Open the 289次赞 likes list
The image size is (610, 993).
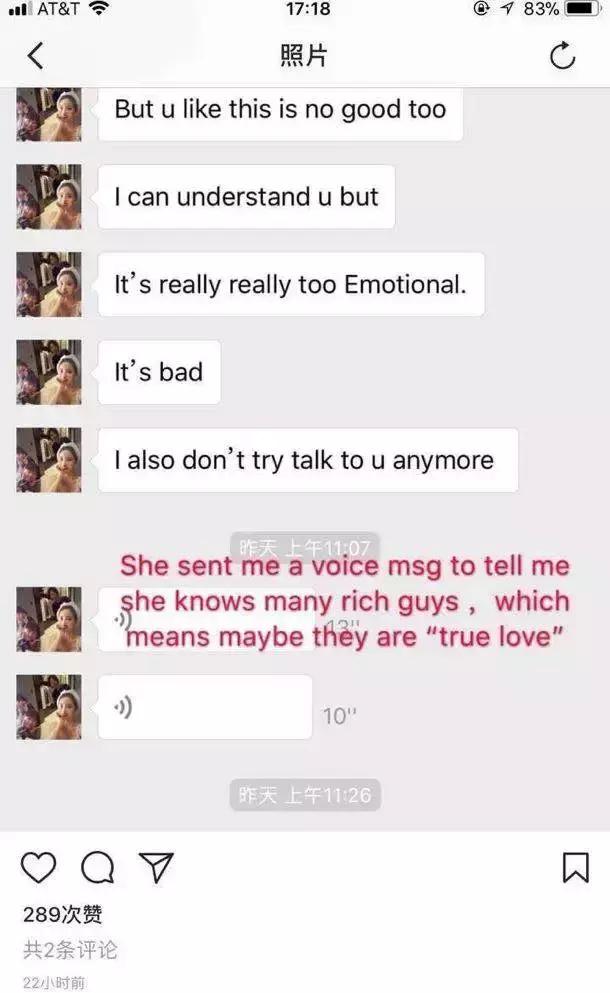click(x=62, y=915)
